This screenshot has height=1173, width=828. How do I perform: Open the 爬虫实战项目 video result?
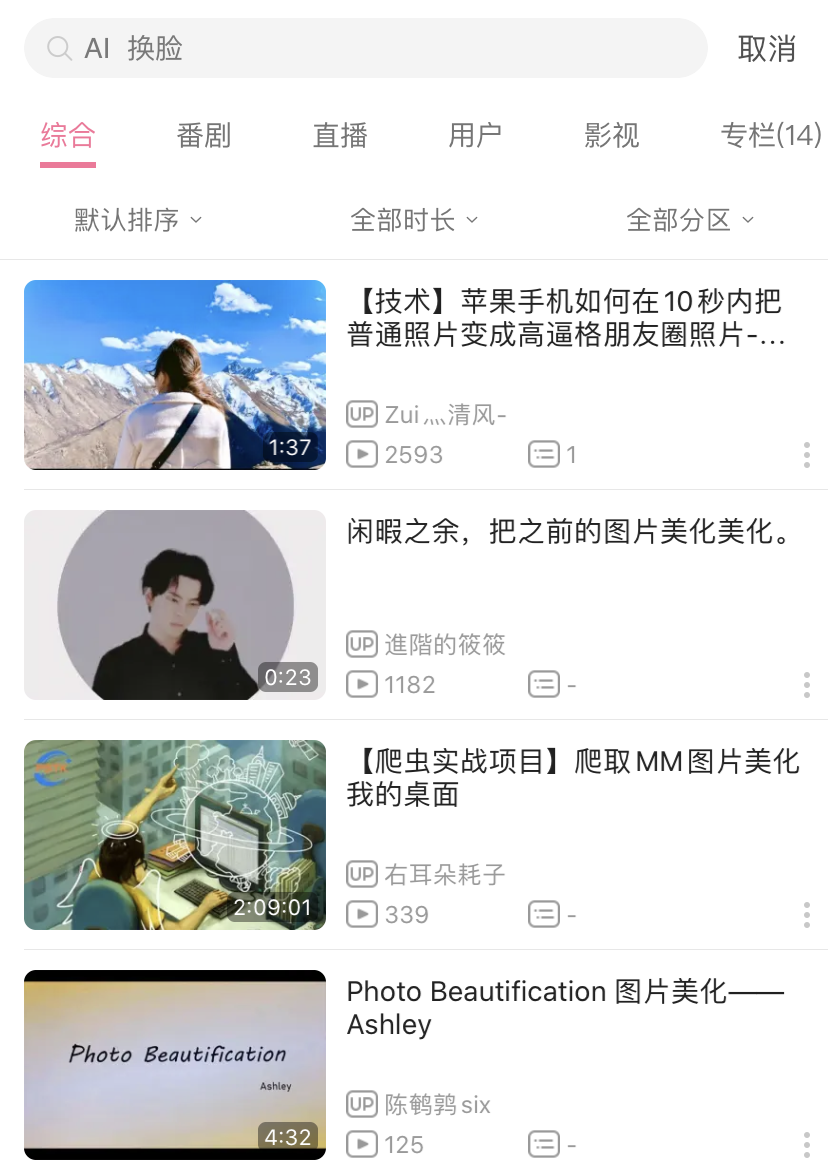573,778
